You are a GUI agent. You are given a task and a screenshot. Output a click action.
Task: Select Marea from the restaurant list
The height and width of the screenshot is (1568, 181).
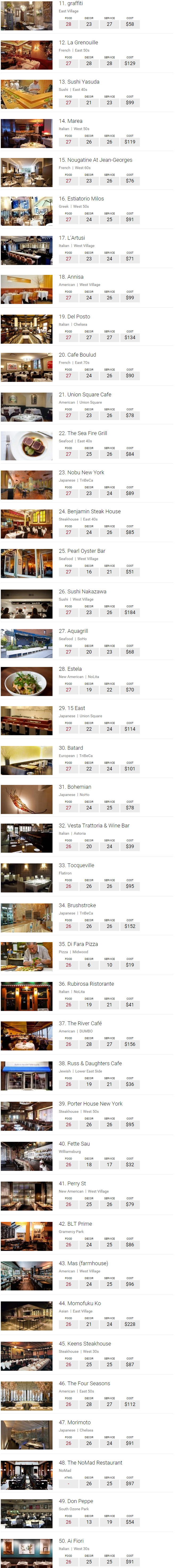pyautogui.click(x=71, y=121)
